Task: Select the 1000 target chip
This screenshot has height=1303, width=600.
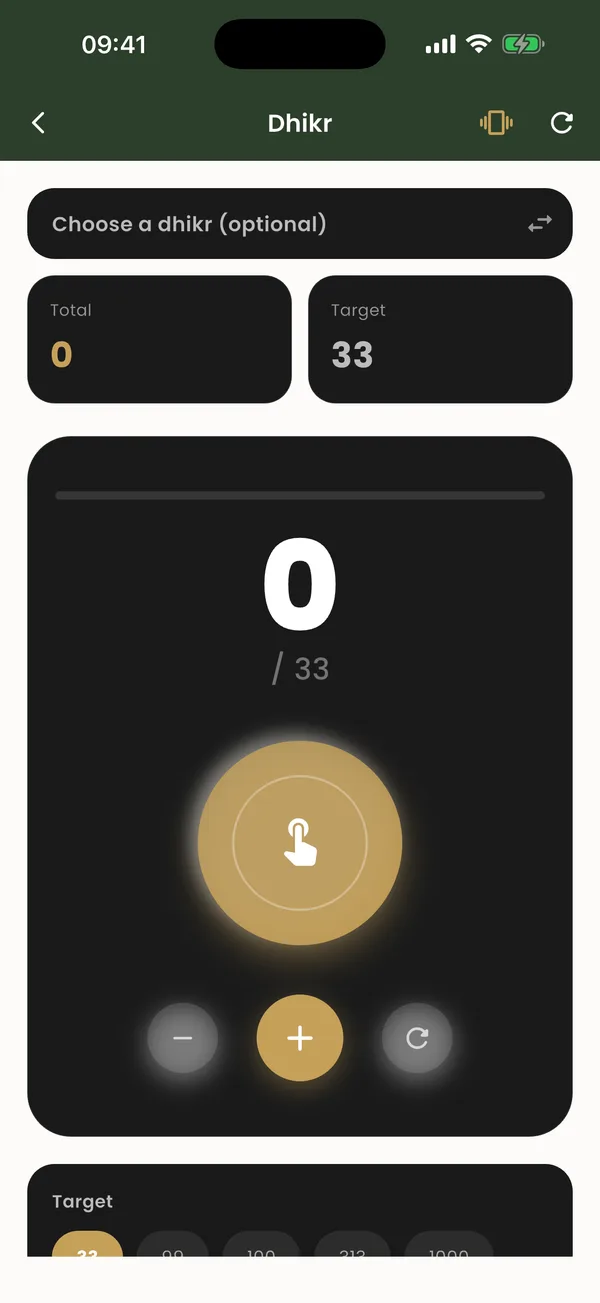Action: [448, 1245]
